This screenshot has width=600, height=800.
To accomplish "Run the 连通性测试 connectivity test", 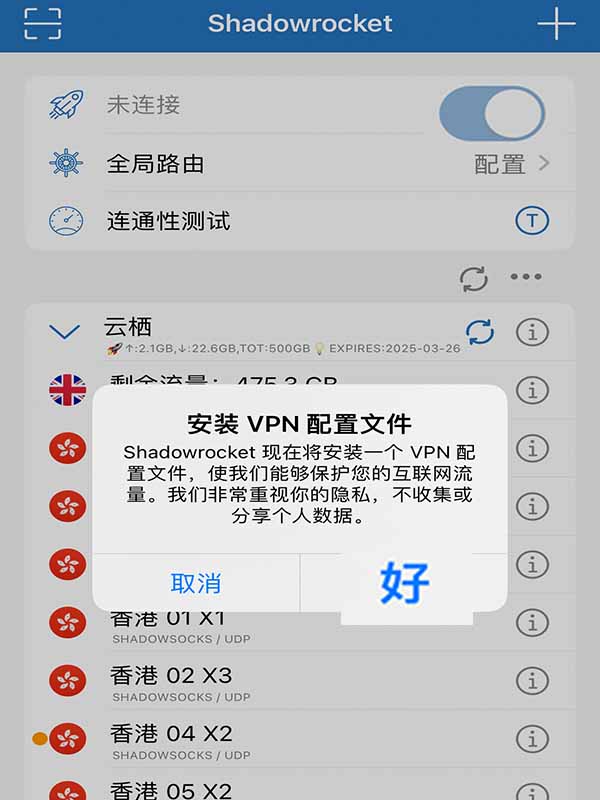I will pos(300,221).
